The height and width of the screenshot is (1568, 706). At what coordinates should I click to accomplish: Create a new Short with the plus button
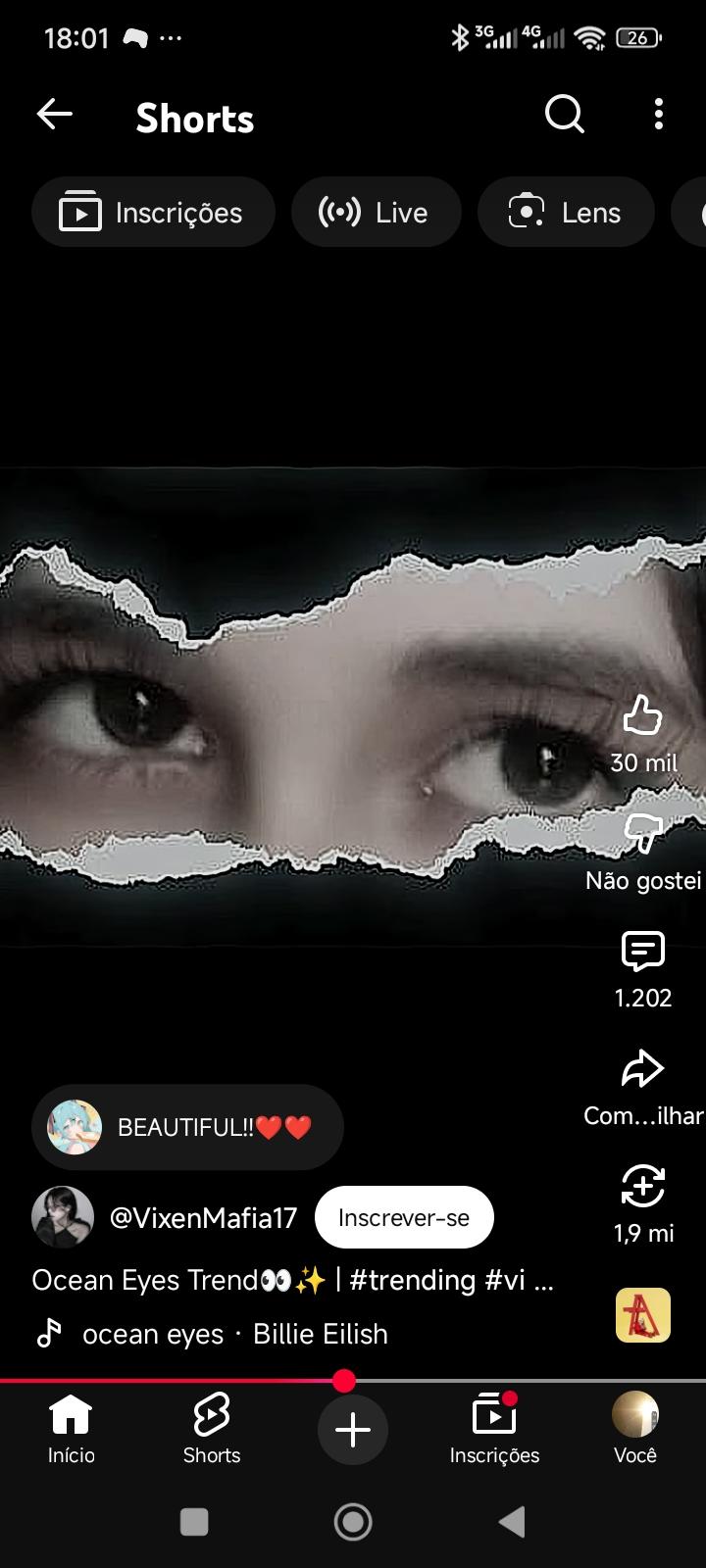pyautogui.click(x=352, y=1429)
